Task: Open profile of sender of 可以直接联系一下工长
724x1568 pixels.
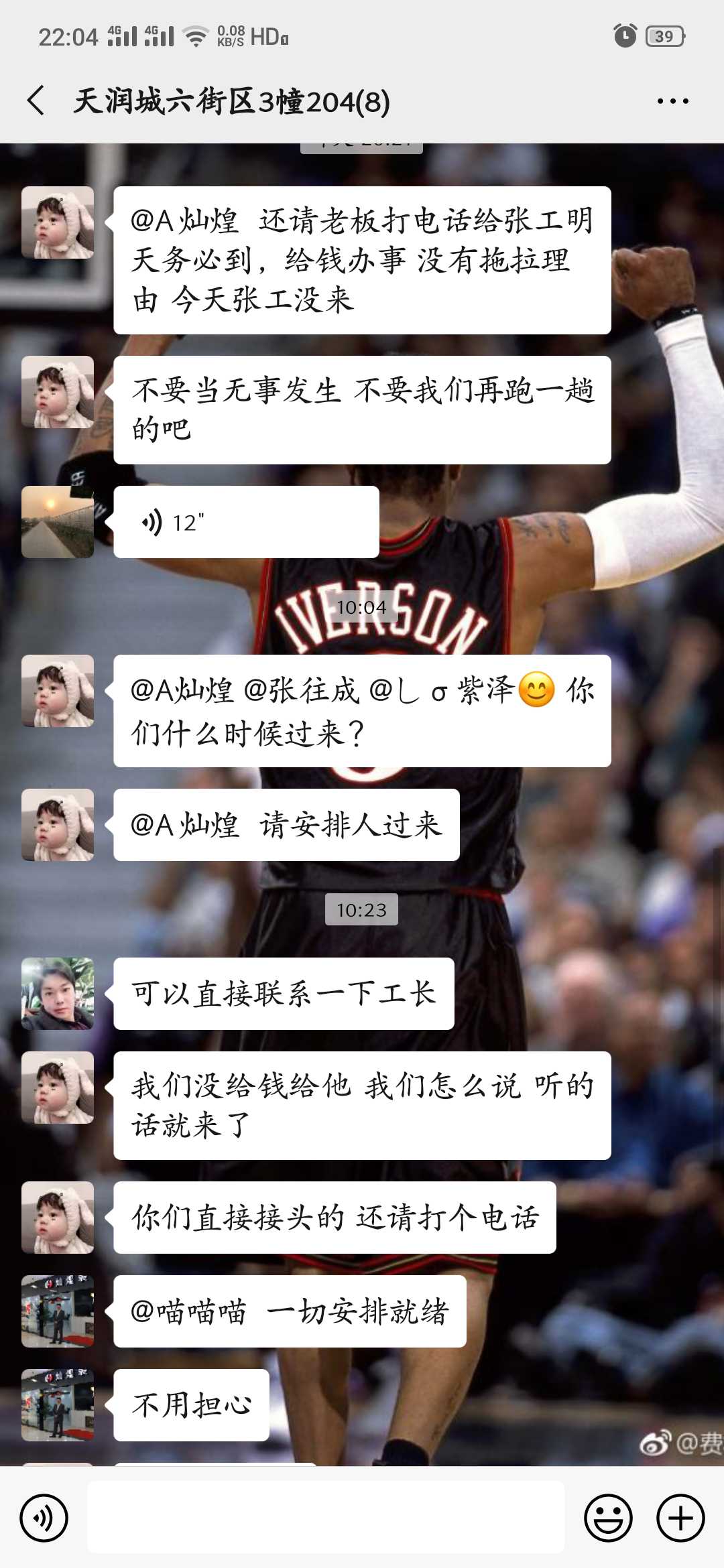Action: pos(58,993)
